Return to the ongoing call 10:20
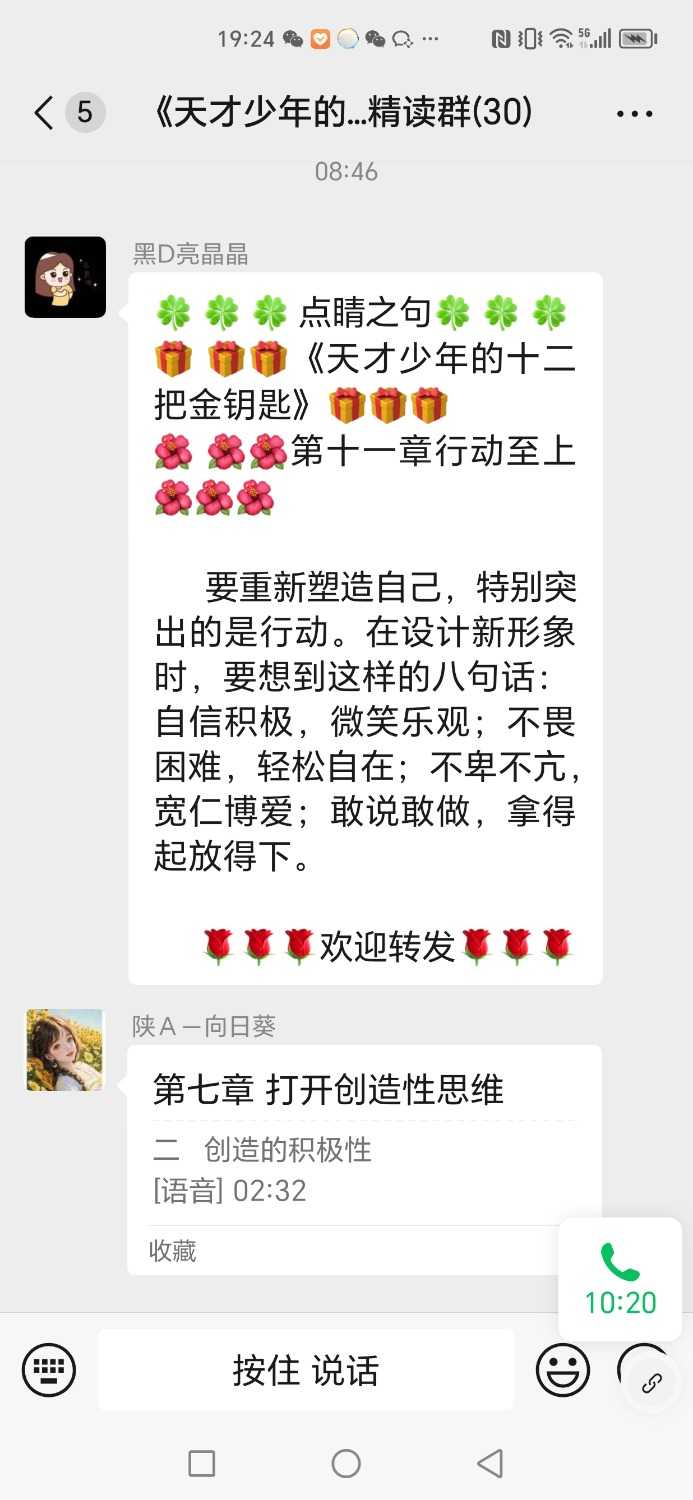This screenshot has width=693, height=1500. pos(620,1279)
